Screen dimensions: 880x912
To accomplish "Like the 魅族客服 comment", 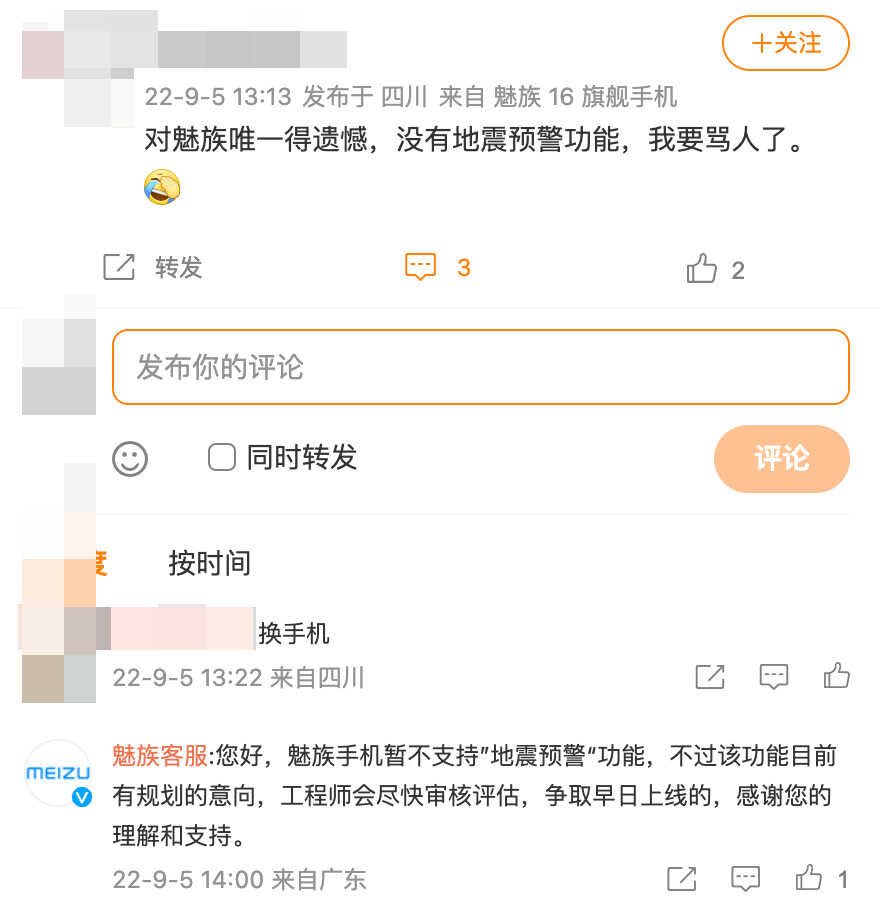I will 809,879.
